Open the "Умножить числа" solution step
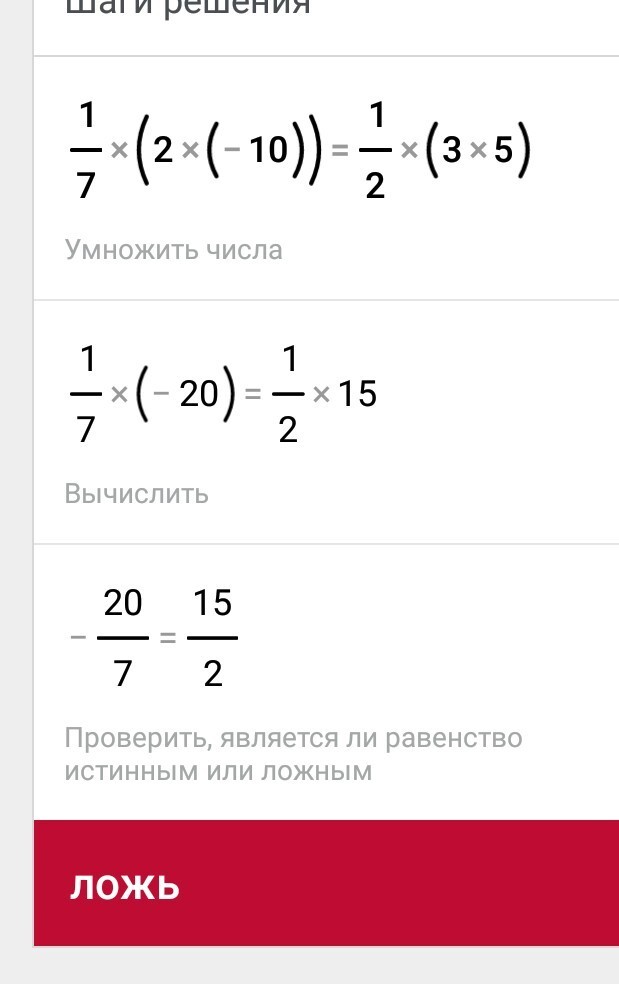This screenshot has width=619, height=984. pos(174,249)
